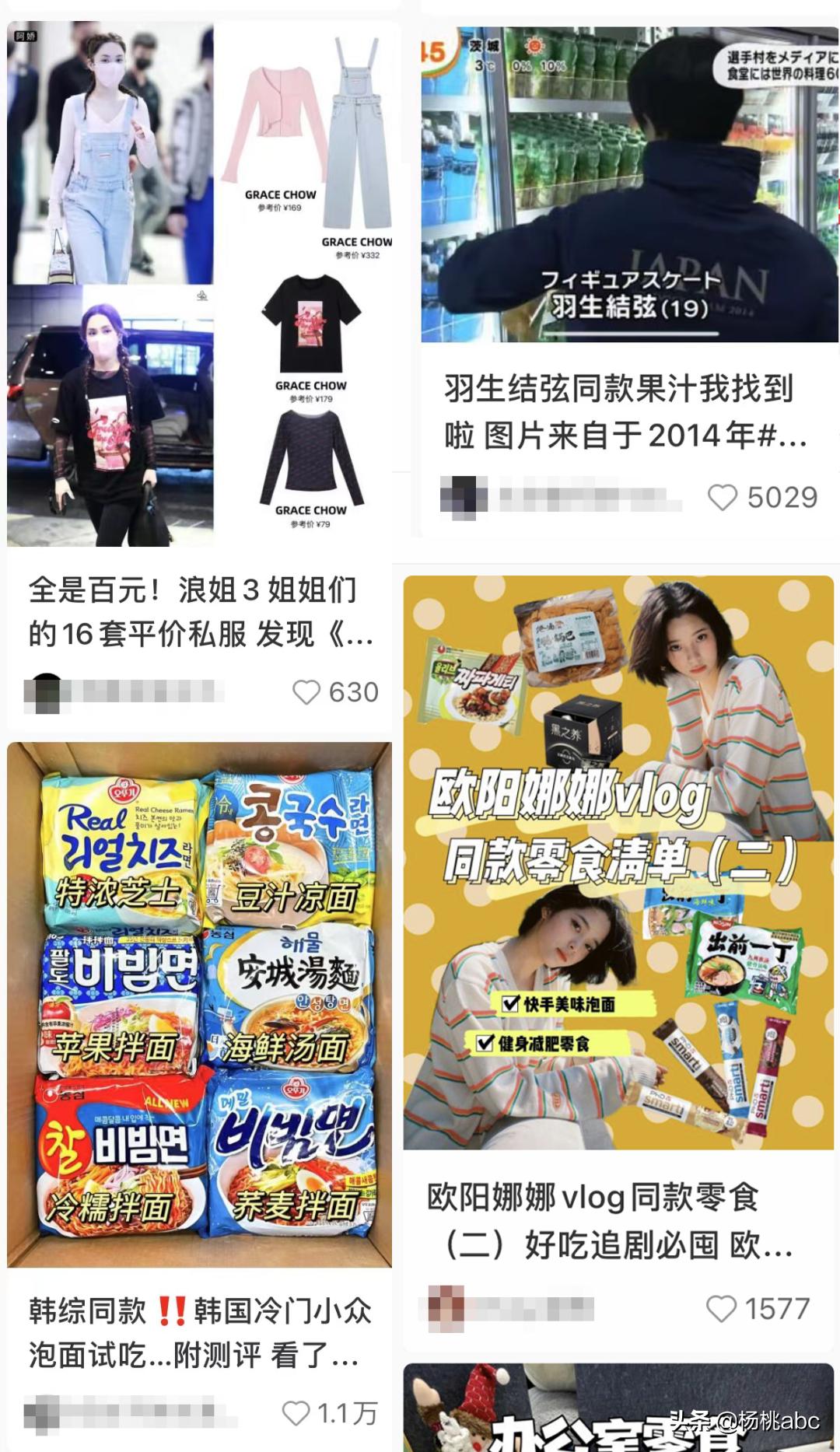This screenshot has width=840, height=1452.
Task: Open the 韩国冷门小众泡面试吃 post
Action: coord(199,1005)
